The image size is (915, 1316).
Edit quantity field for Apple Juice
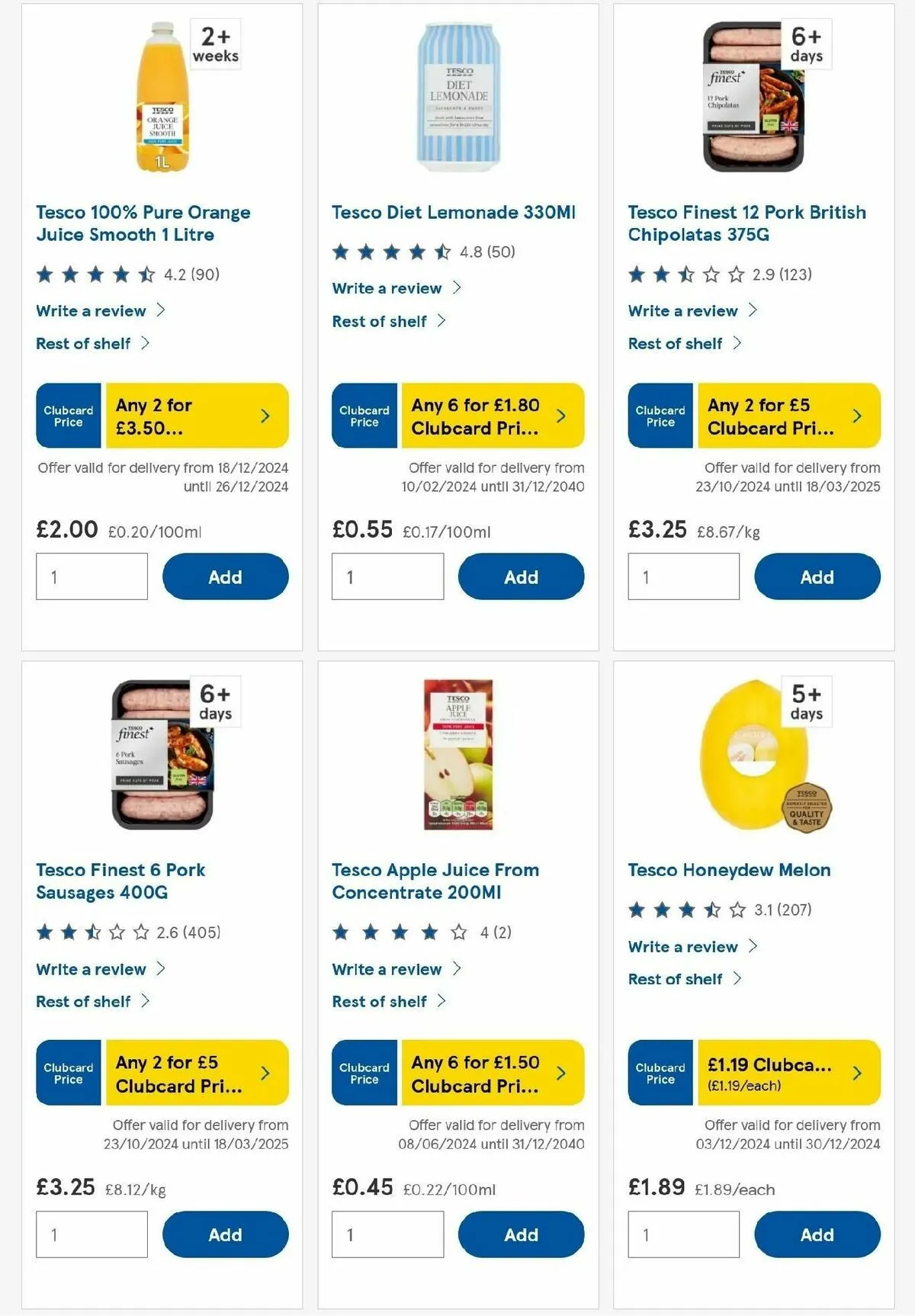[387, 1234]
